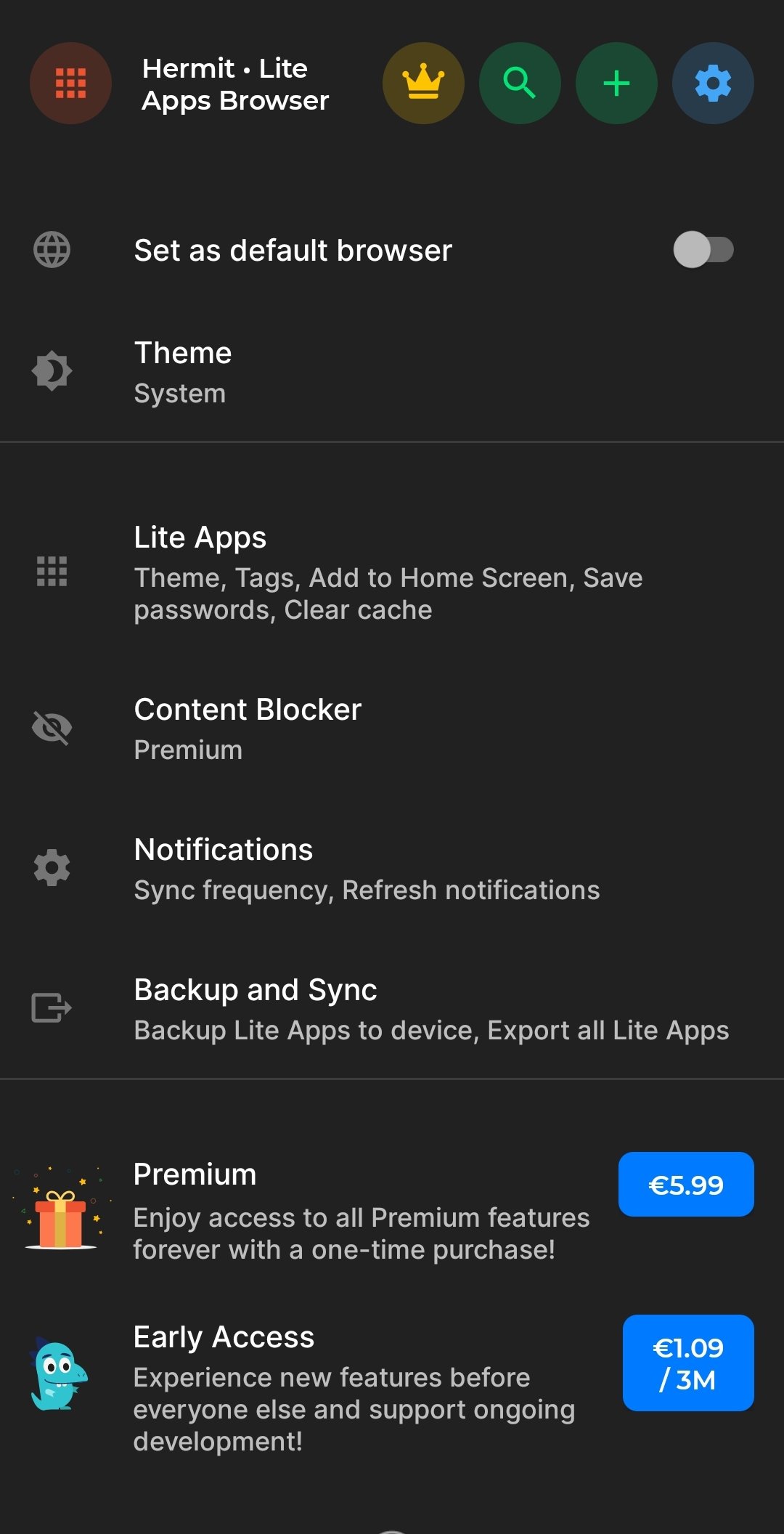
Task: Open Notifications settings row
Action: 392,869
